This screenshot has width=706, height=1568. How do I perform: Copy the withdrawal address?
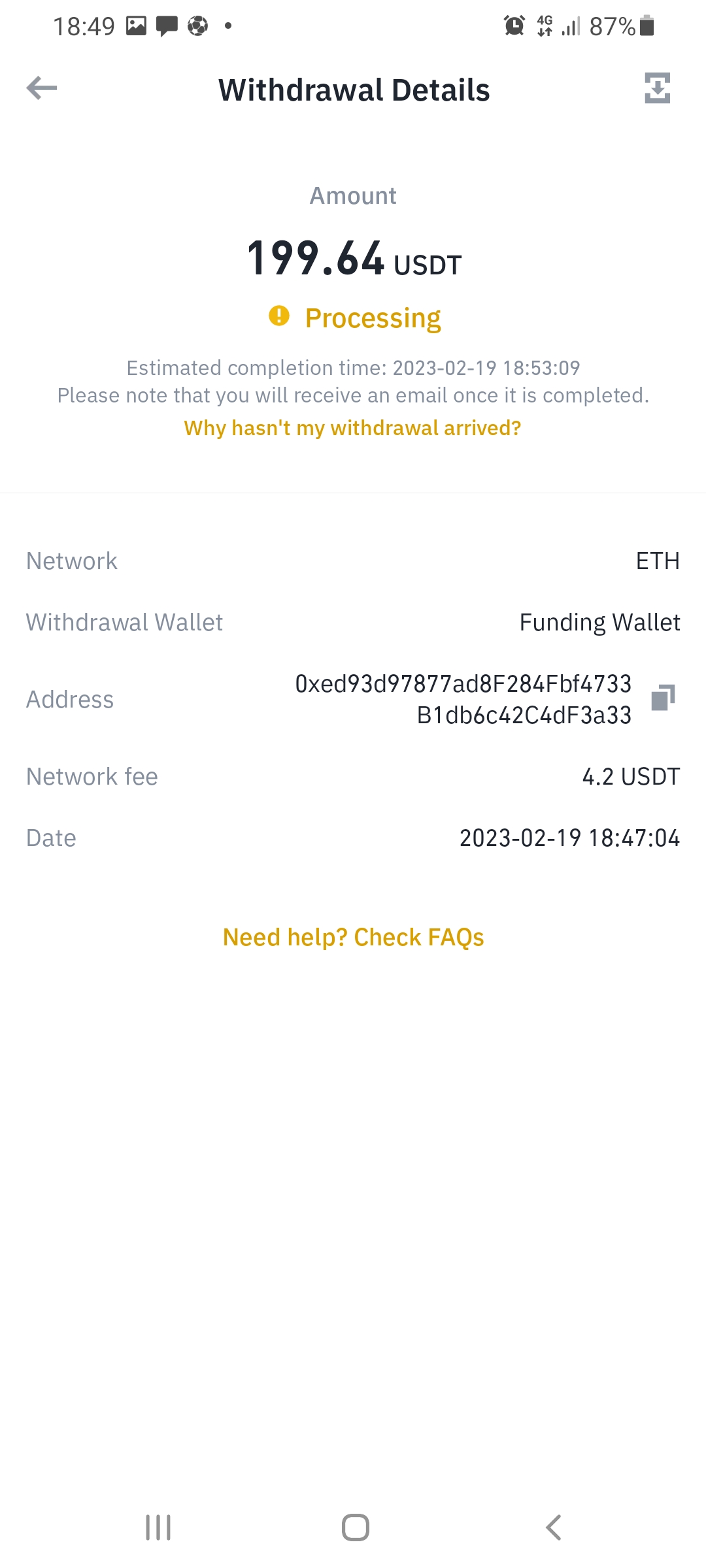663,698
